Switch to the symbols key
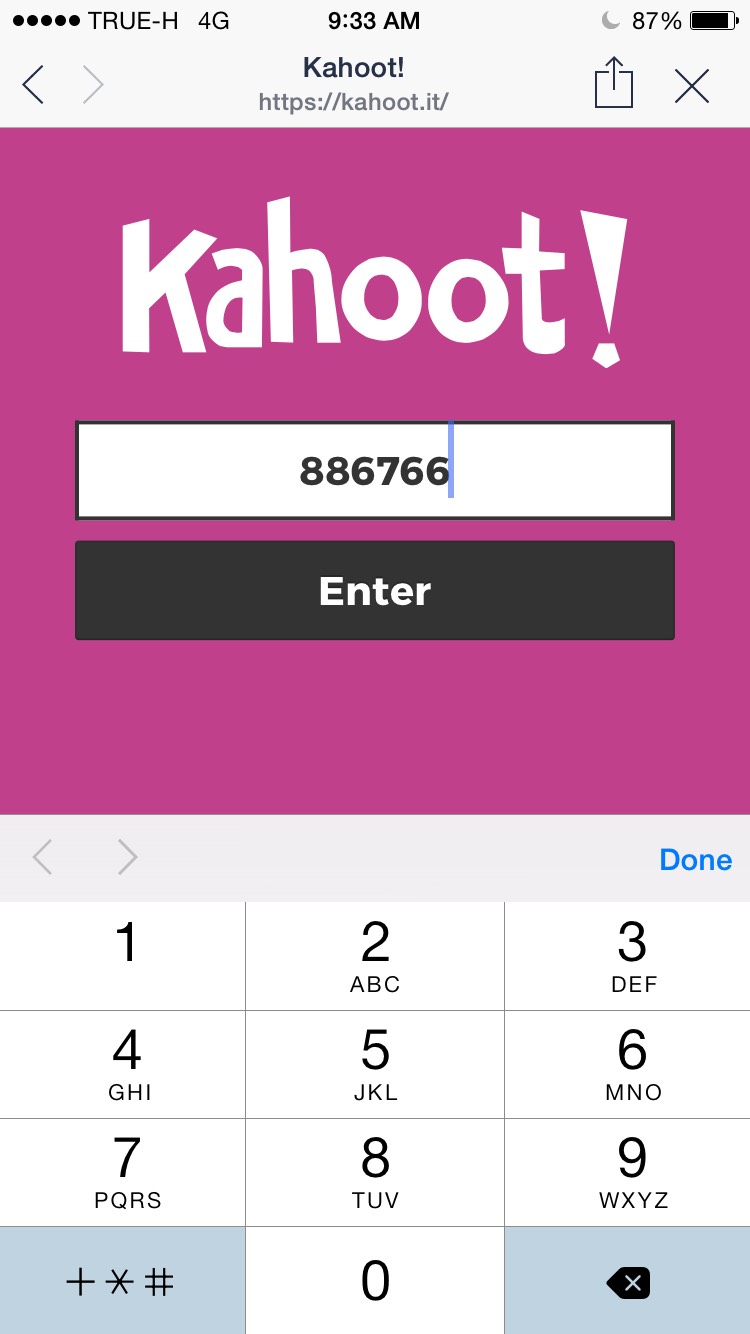 121,1281
